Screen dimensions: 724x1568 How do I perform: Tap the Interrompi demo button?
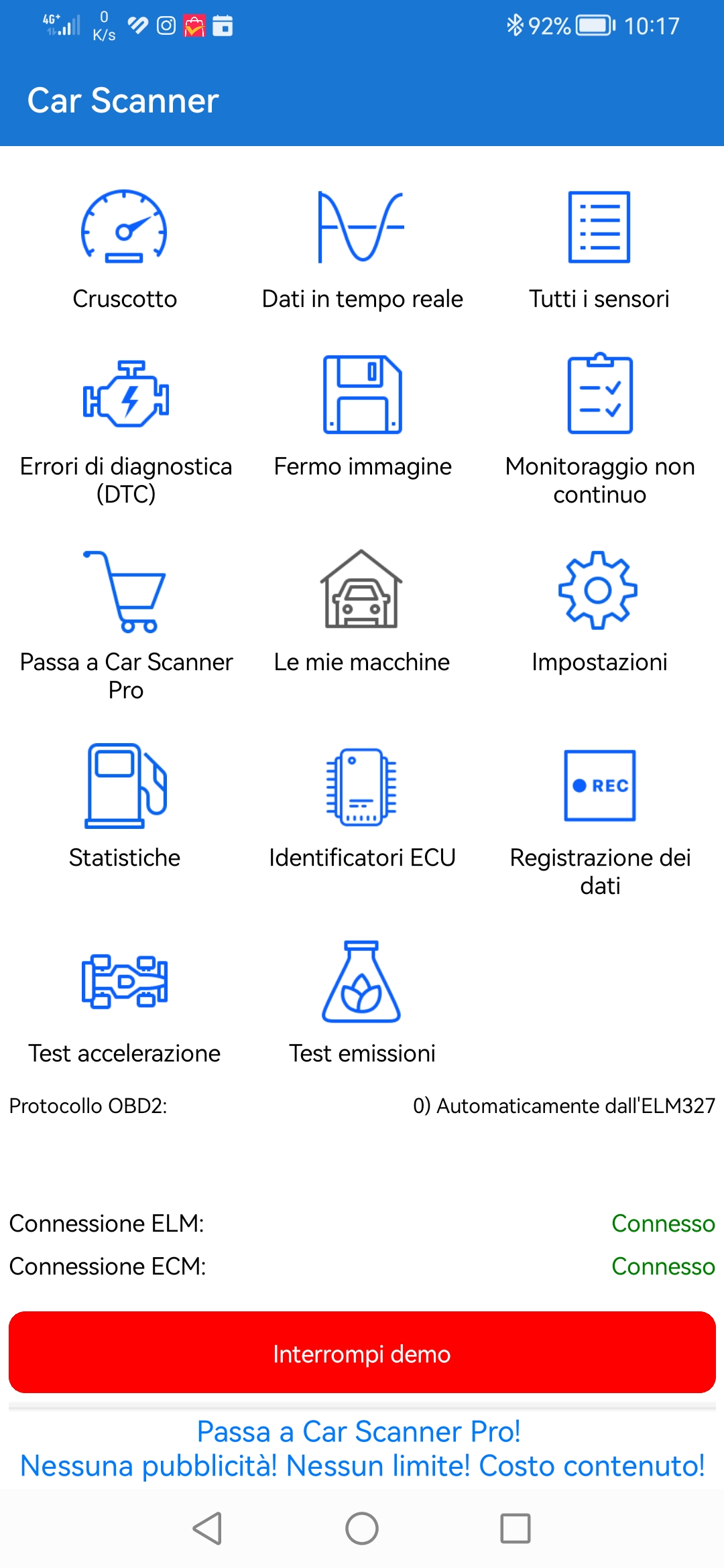pyautogui.click(x=362, y=1352)
